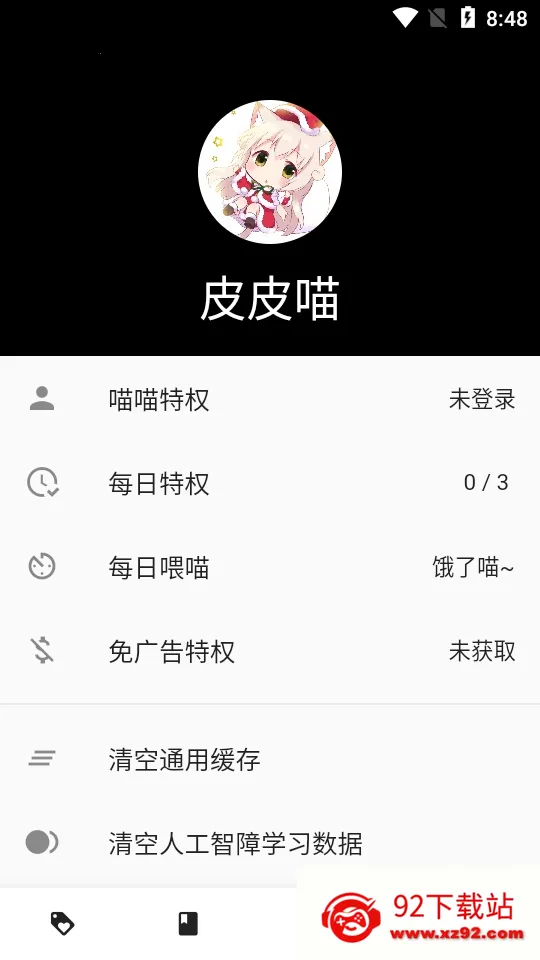
Task: Open the 免广告特权 row
Action: [270, 651]
